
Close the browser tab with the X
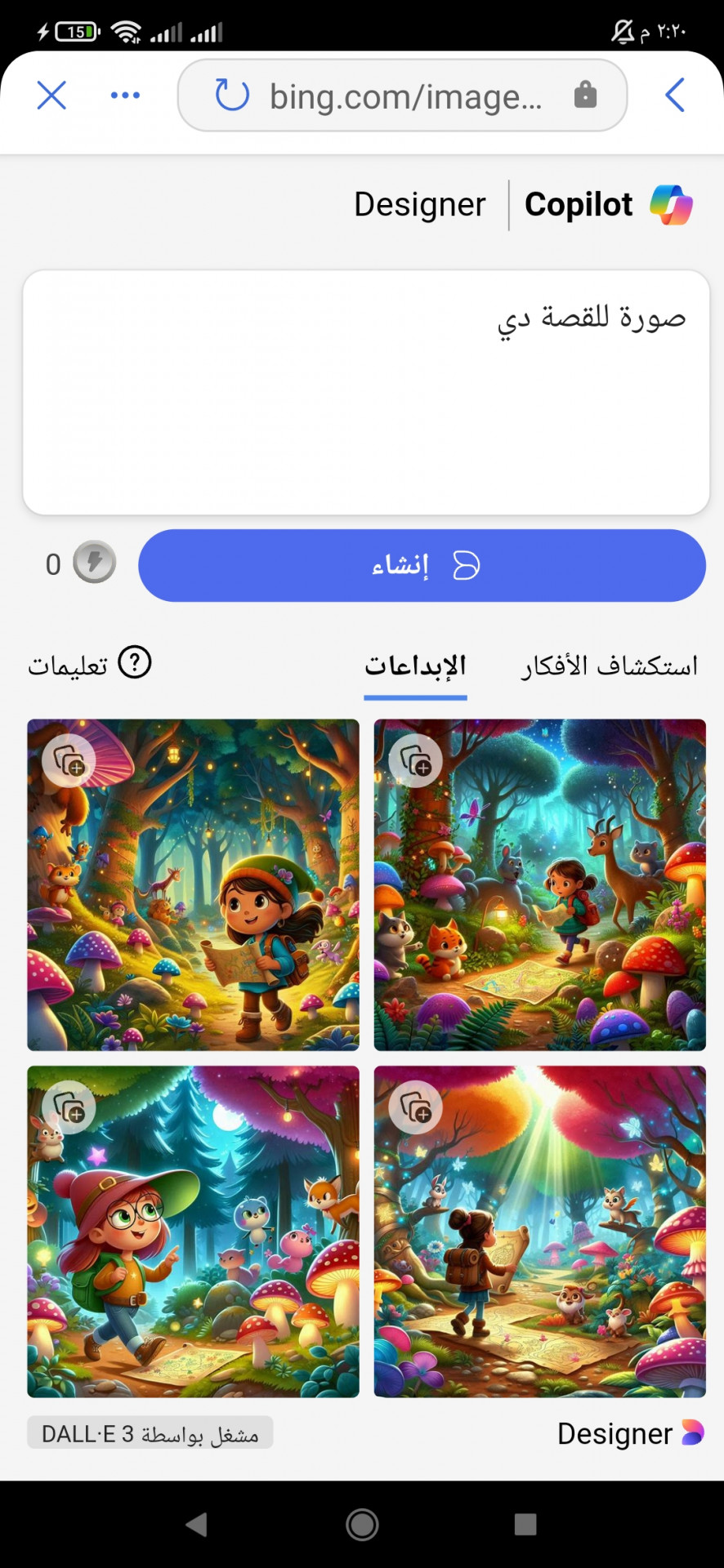[51, 96]
